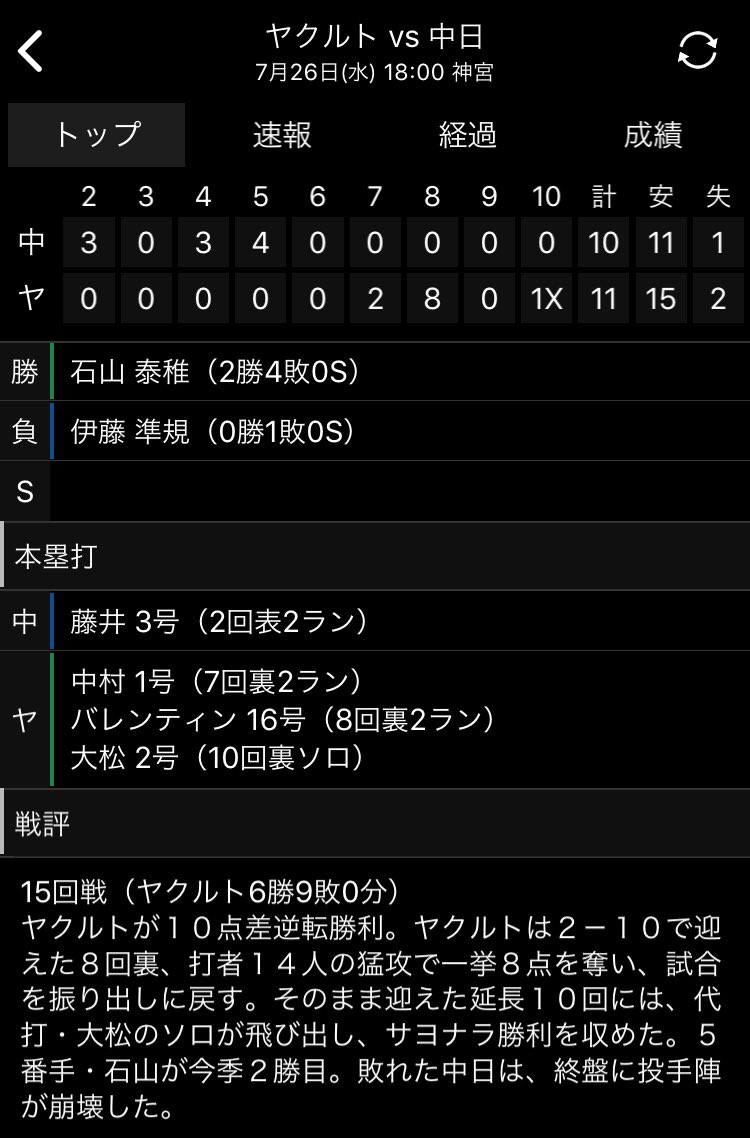Screen dimensions: 750x1138
Task: Switch to the 速報 tab
Action: (282, 135)
